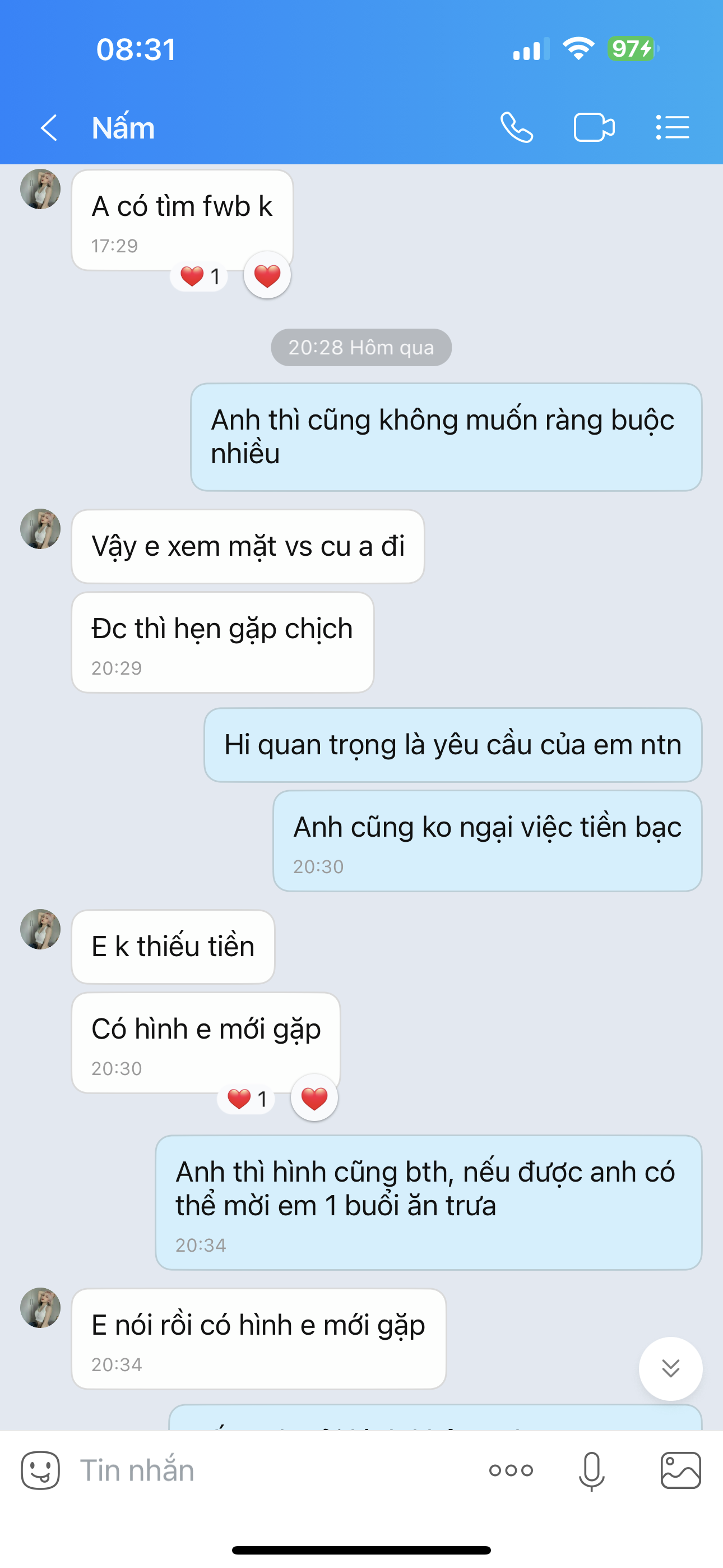Open Nấm's avatar beside "E k thiếu tiền"

pos(40,929)
